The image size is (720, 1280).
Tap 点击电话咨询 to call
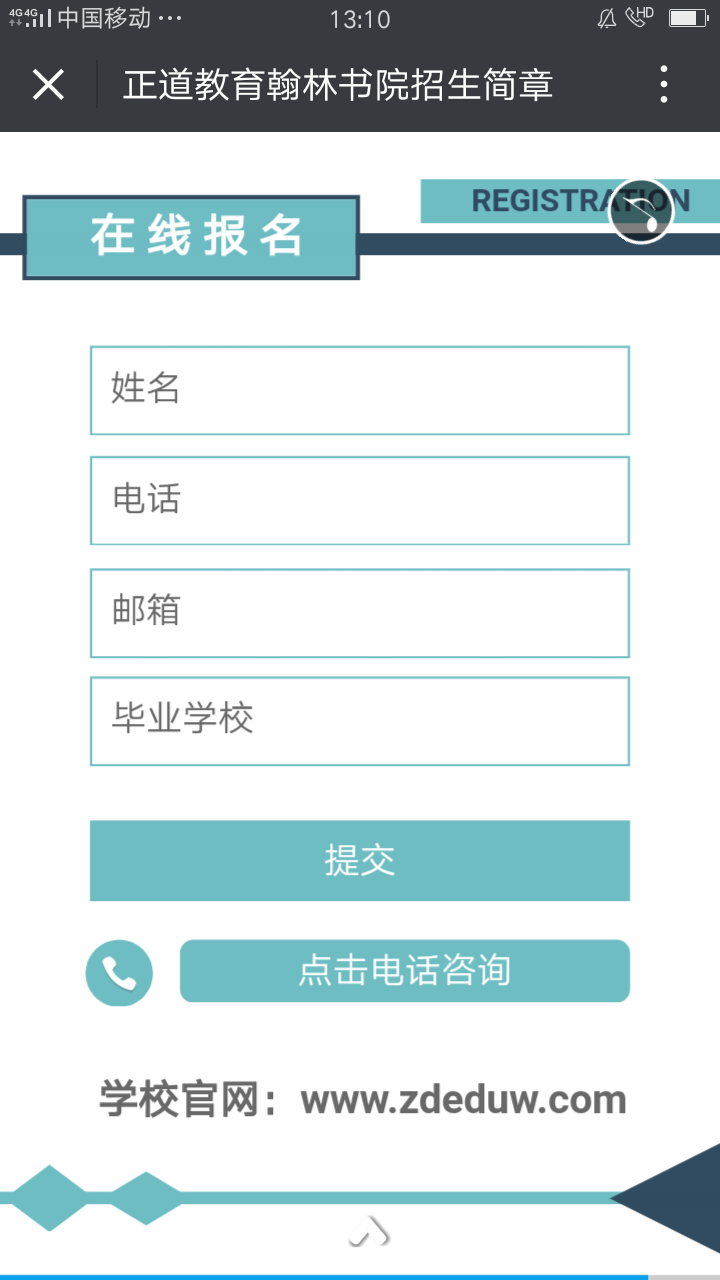(405, 971)
